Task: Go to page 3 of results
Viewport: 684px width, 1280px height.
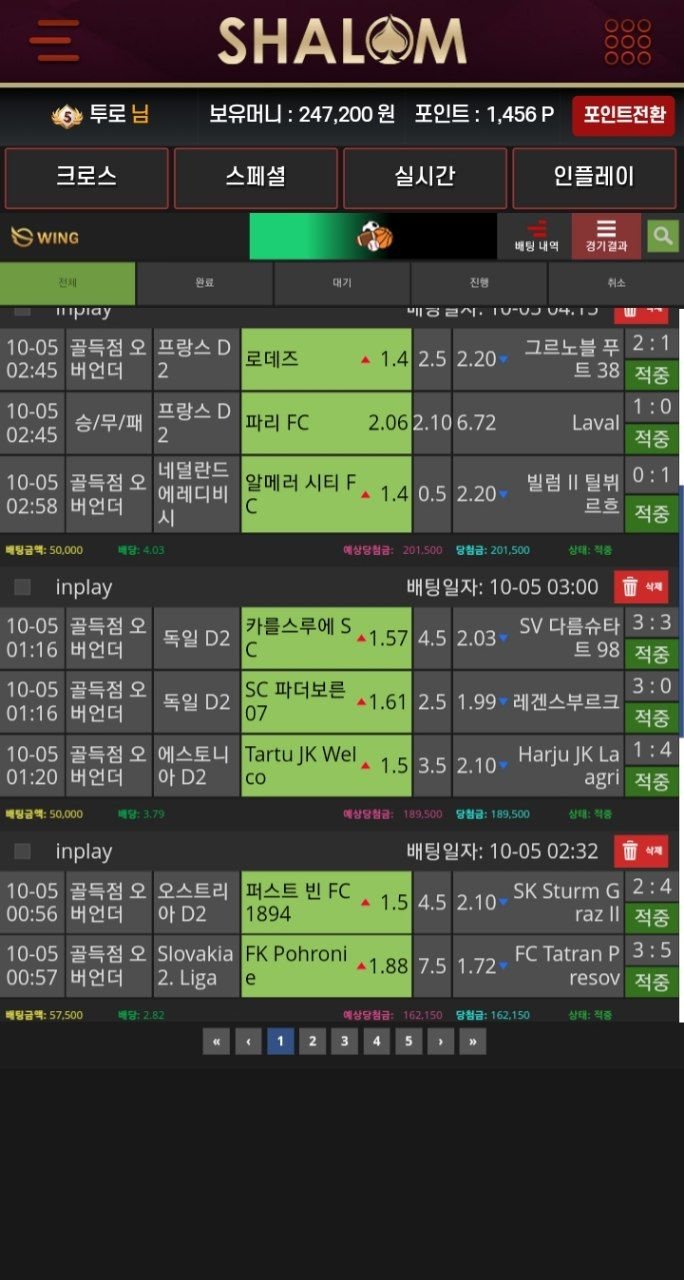Action: 344,1042
